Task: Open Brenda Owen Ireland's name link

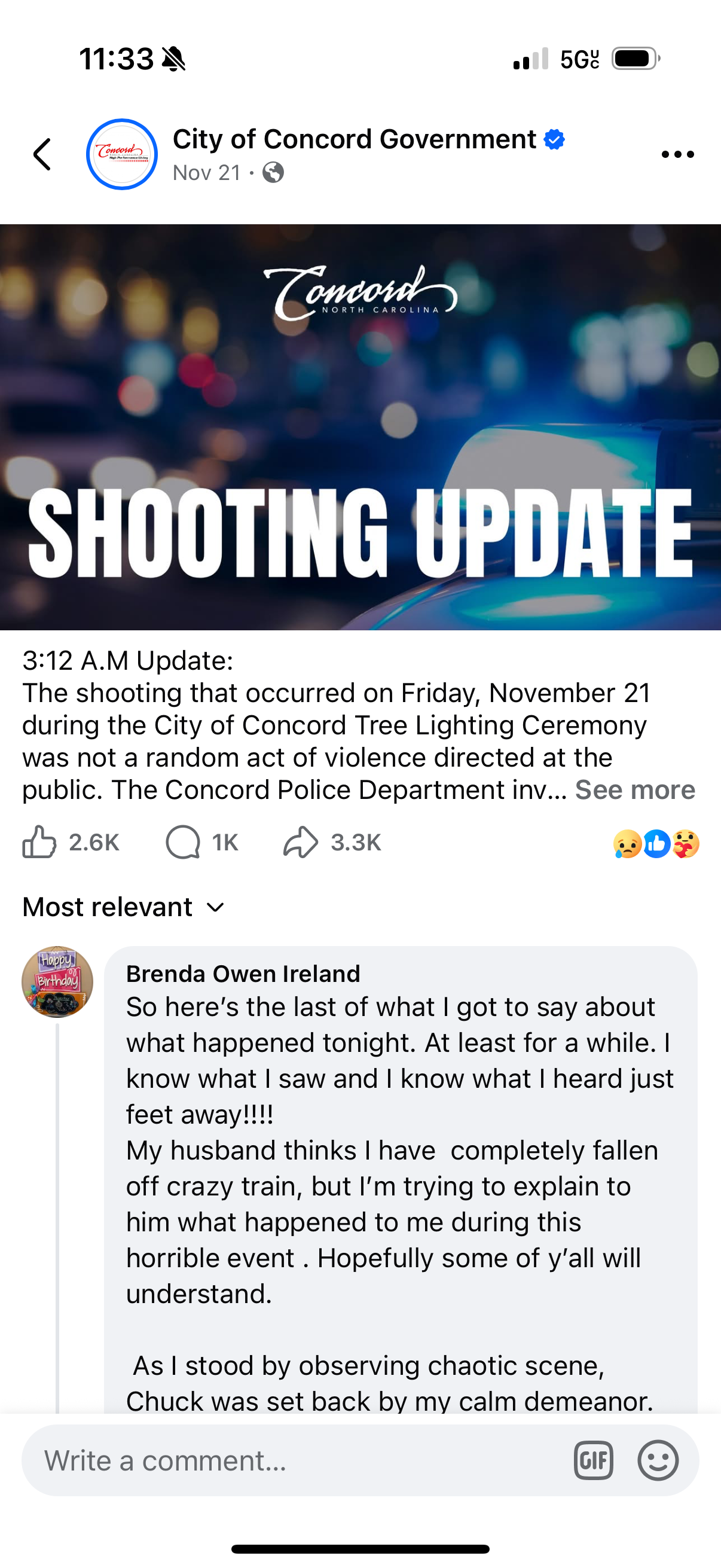Action: pyautogui.click(x=243, y=974)
